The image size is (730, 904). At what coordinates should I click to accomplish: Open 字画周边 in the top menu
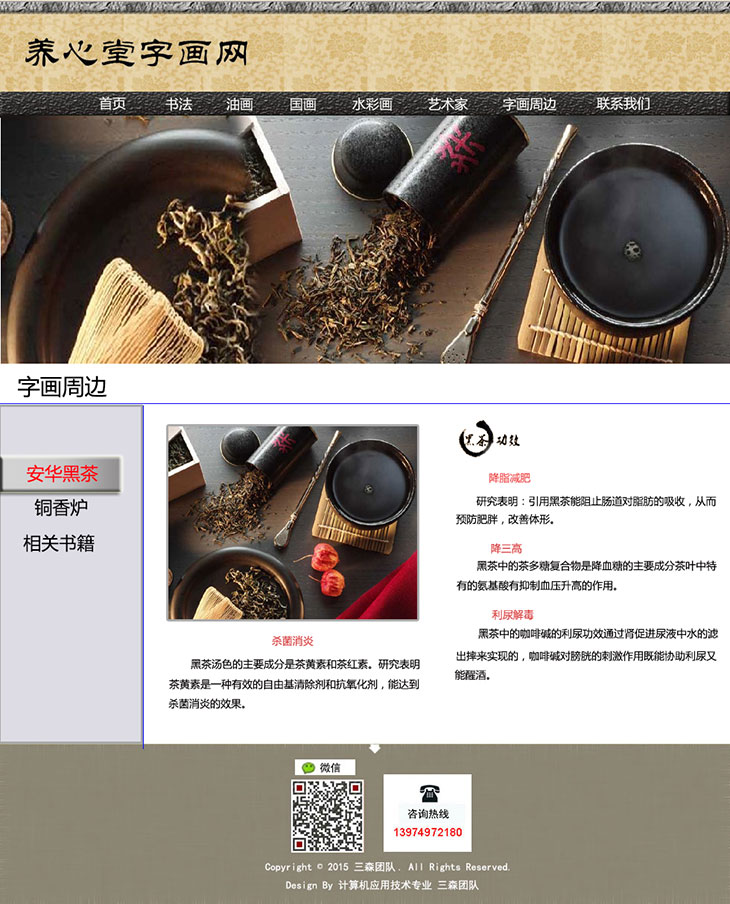[529, 104]
